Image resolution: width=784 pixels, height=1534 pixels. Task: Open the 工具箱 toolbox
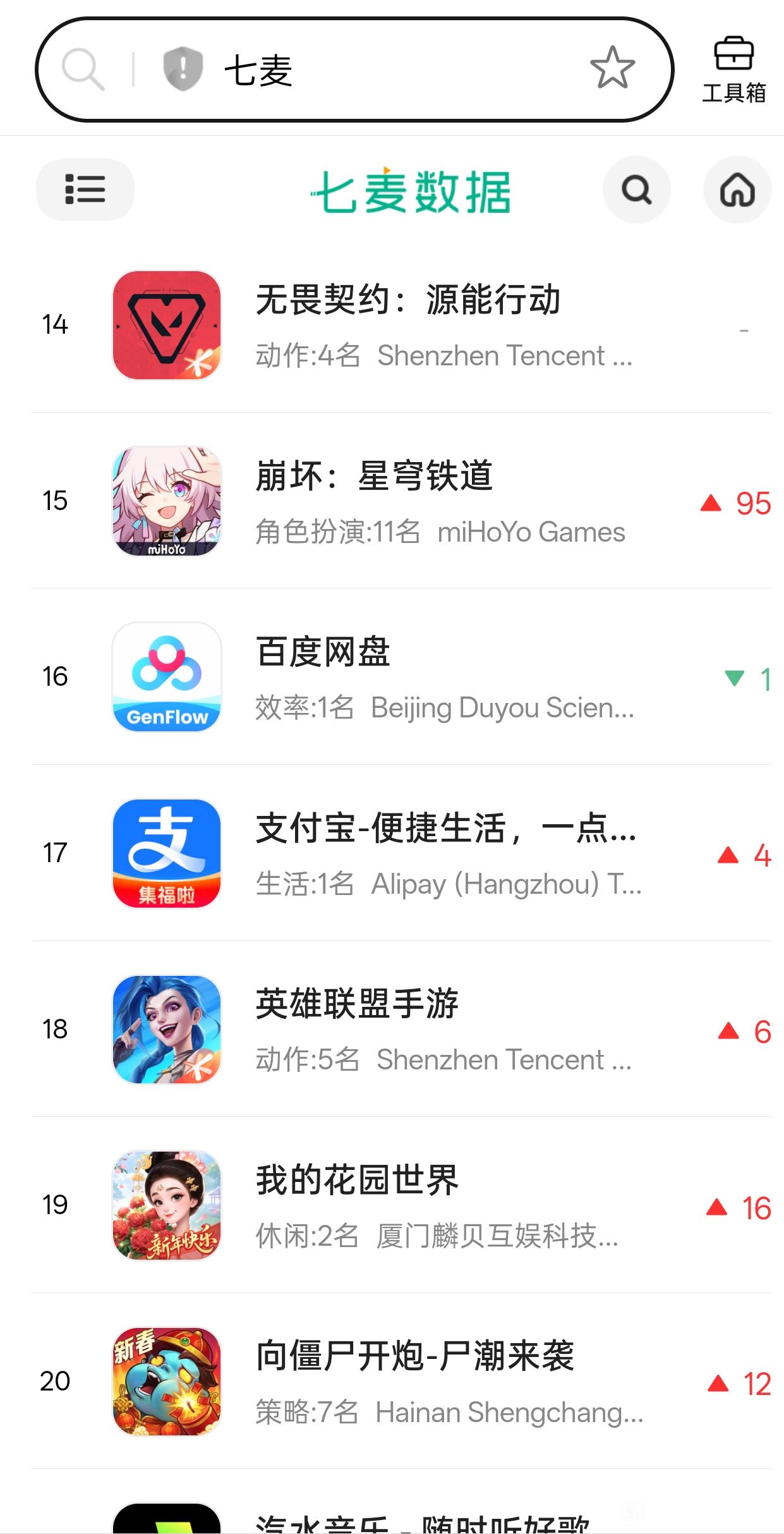click(x=733, y=70)
